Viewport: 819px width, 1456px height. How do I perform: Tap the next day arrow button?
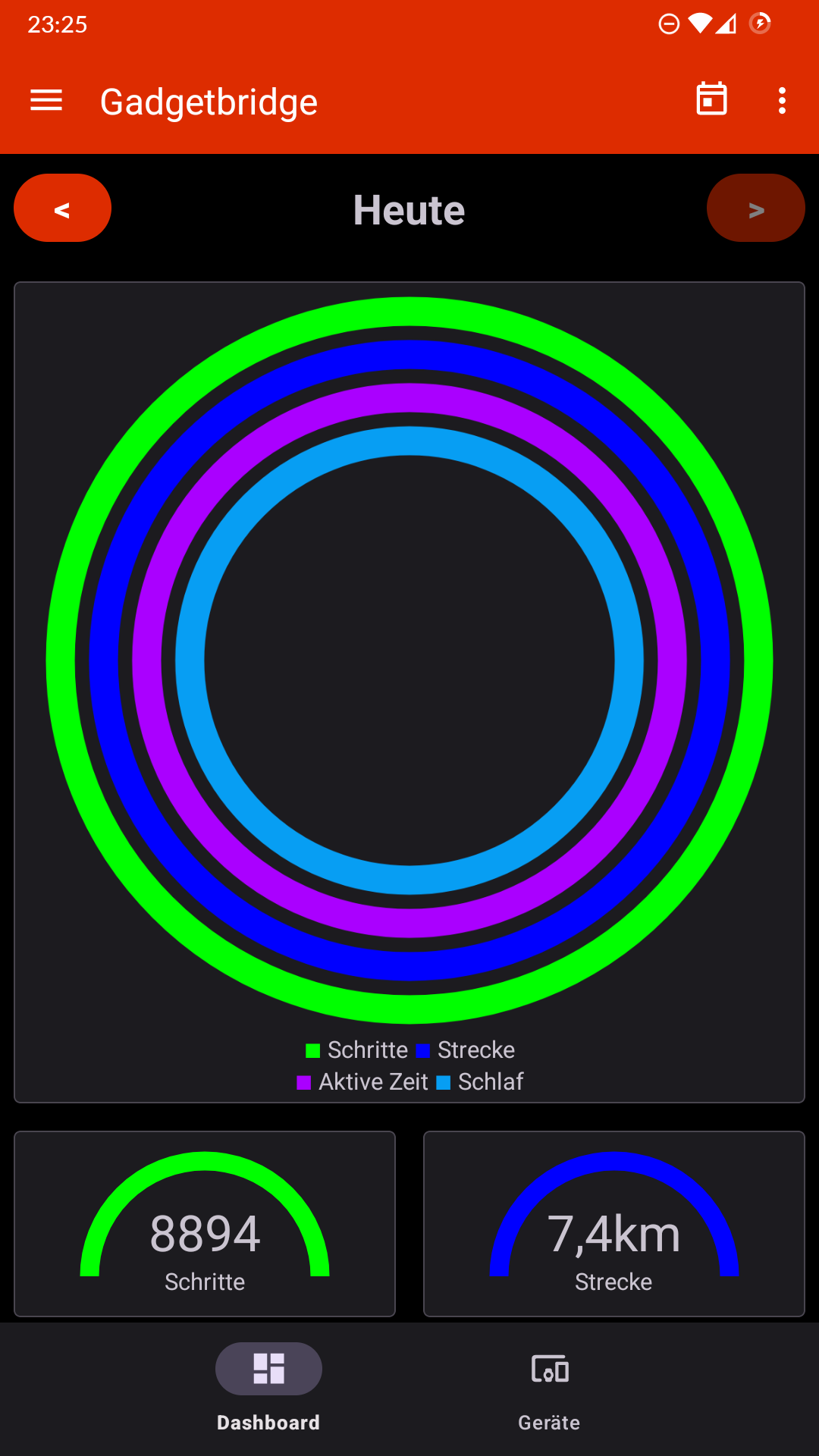[x=755, y=209]
